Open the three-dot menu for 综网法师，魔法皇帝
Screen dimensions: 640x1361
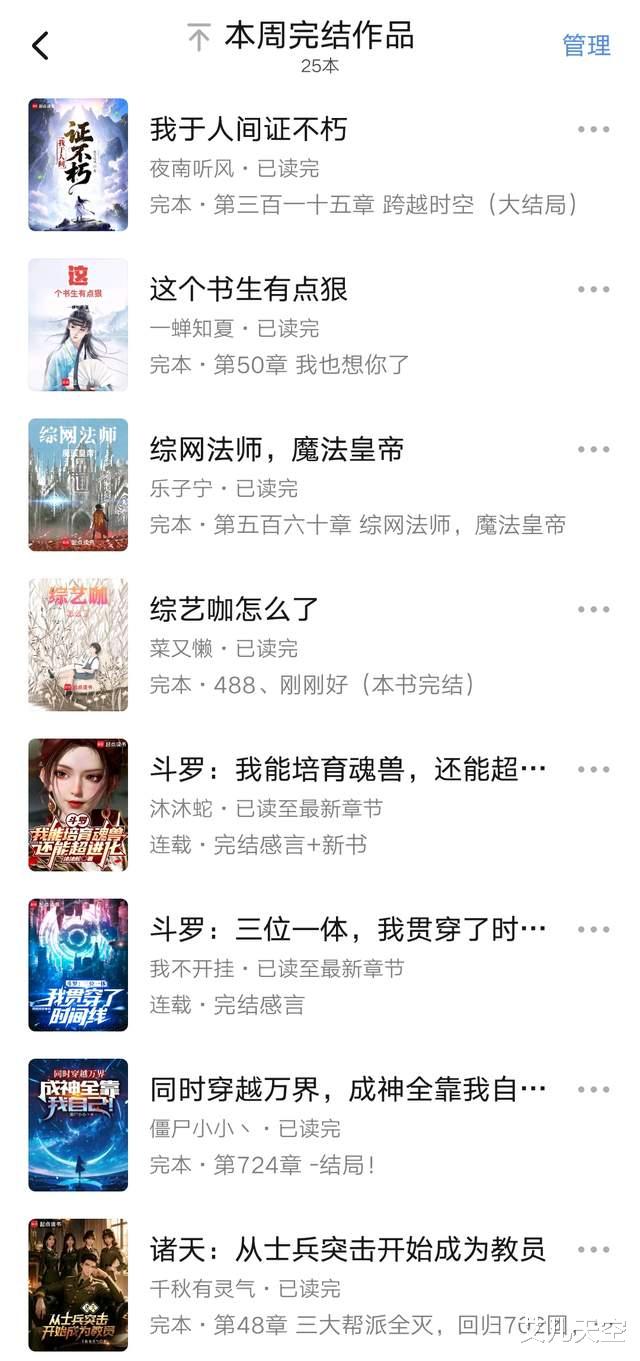point(593,450)
